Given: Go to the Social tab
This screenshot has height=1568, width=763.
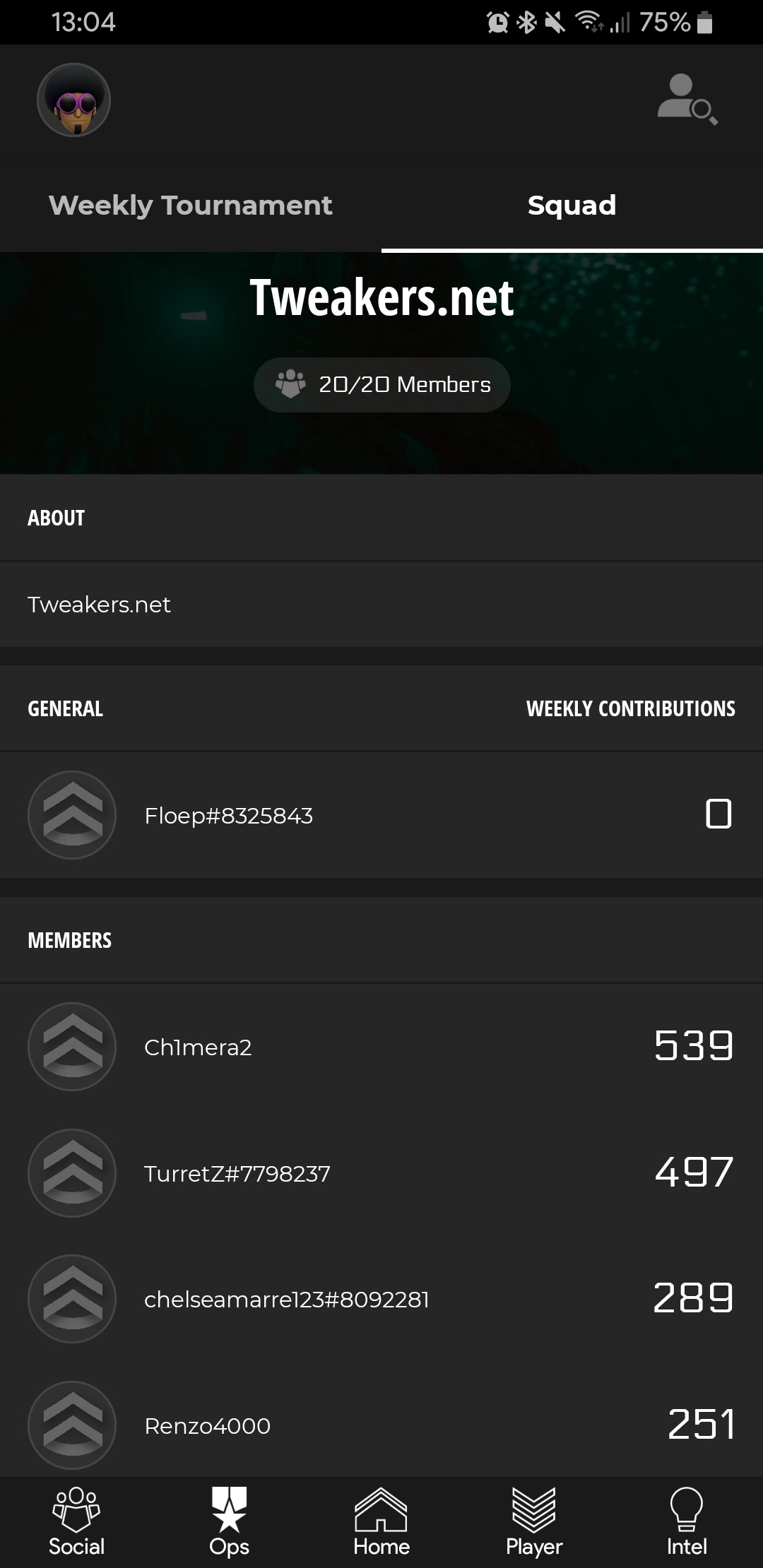Looking at the screenshot, I should point(76,1523).
